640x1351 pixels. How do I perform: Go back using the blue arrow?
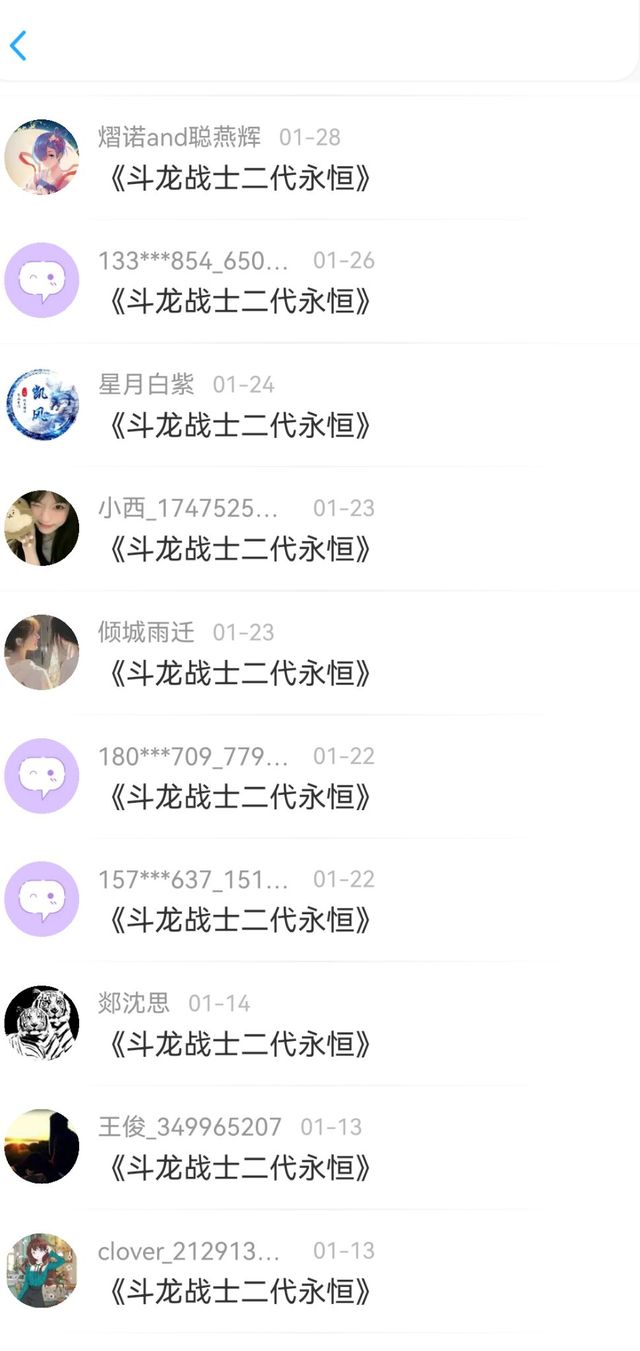tap(18, 45)
